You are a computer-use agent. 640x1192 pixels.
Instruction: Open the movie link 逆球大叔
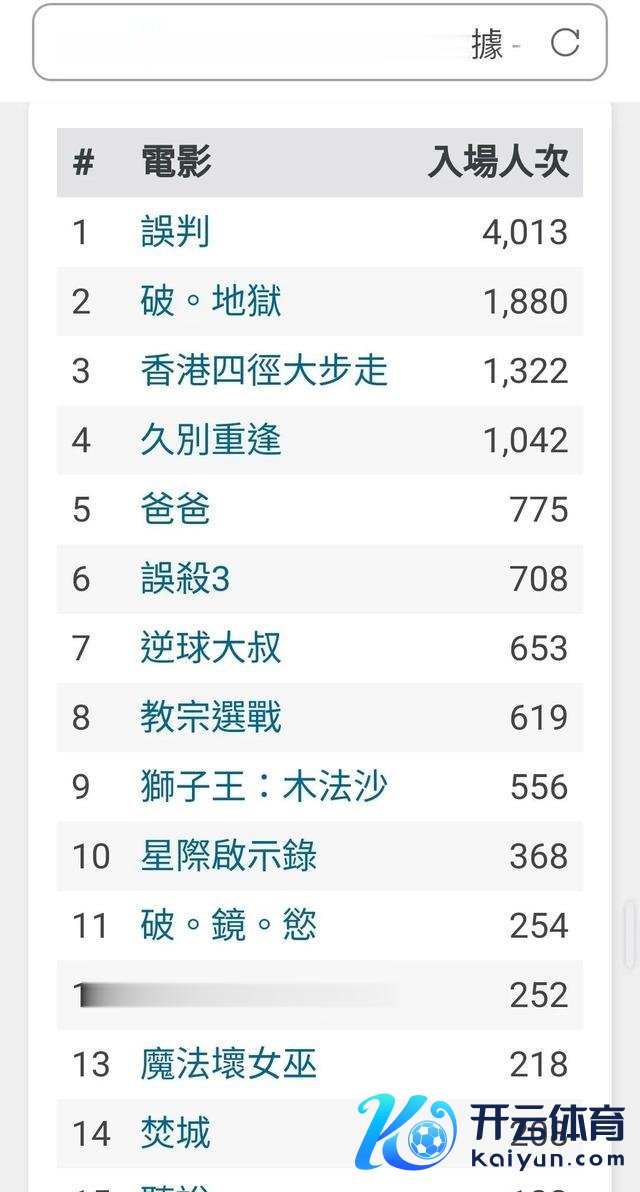(211, 648)
